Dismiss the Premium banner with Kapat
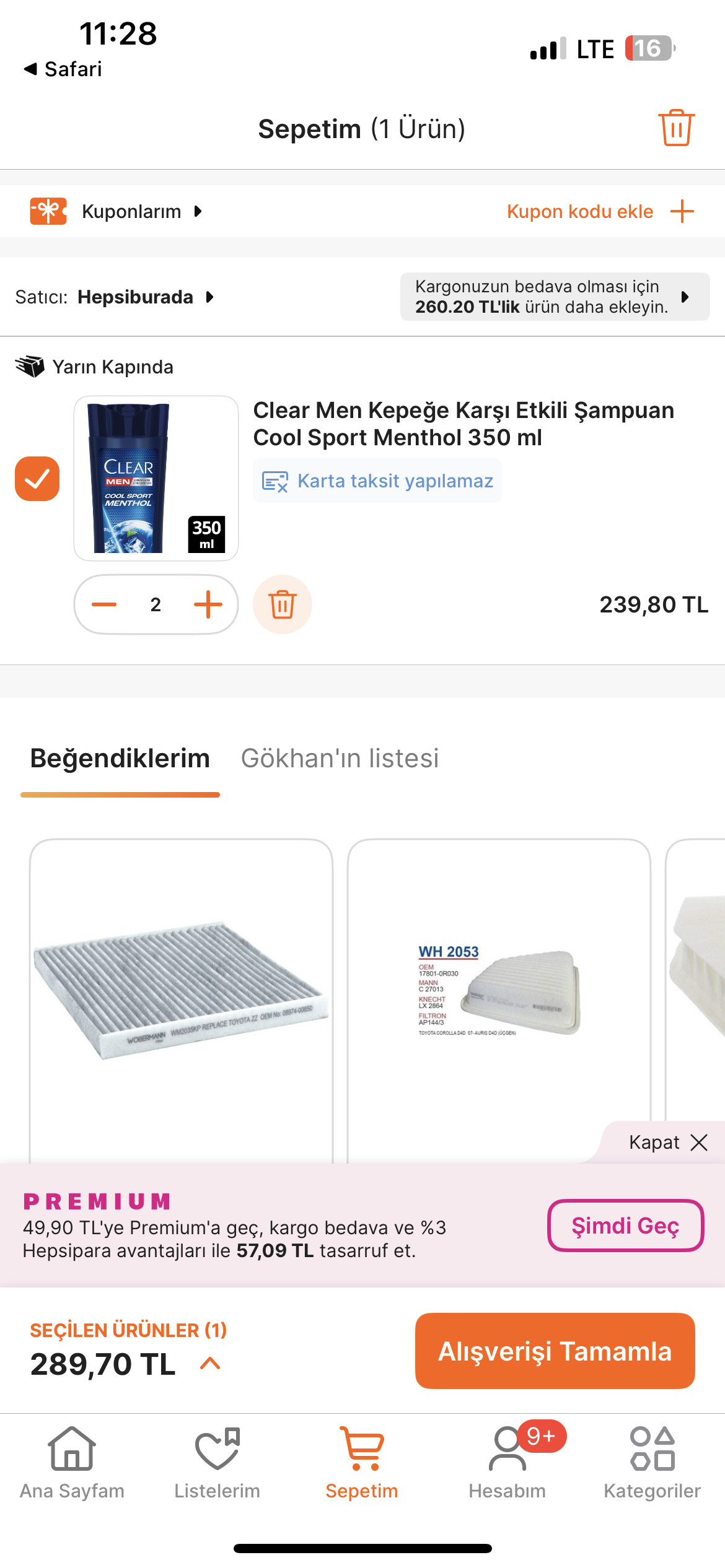The image size is (725, 1568). [667, 1143]
